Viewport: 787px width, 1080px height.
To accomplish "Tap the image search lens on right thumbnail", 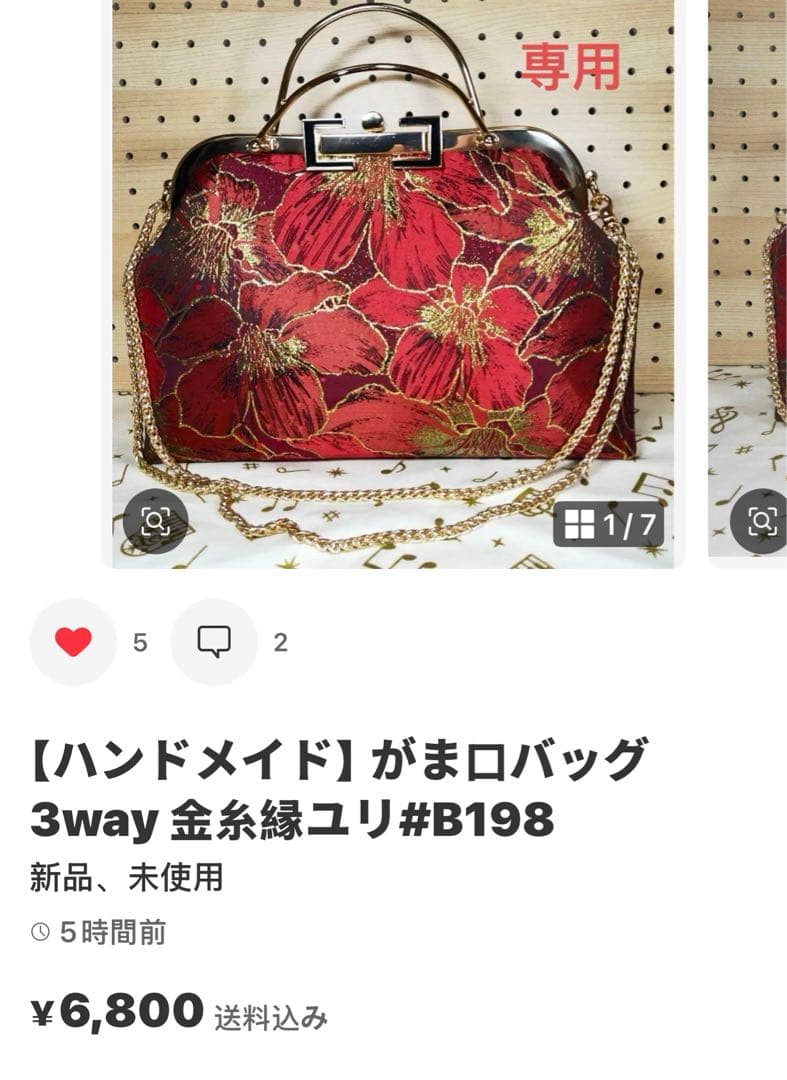I will pyautogui.click(x=764, y=521).
